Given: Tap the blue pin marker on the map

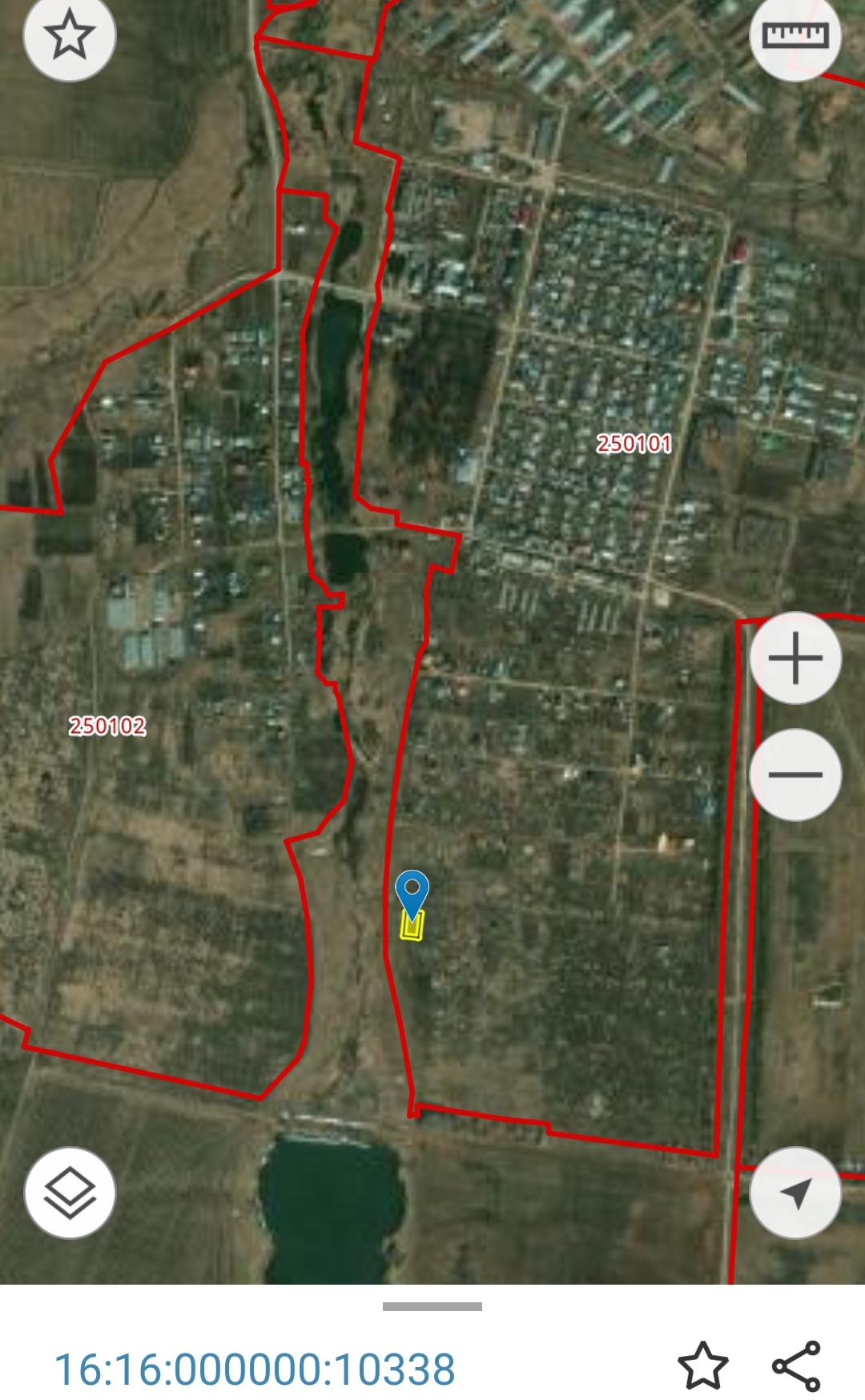Looking at the screenshot, I should [x=412, y=891].
